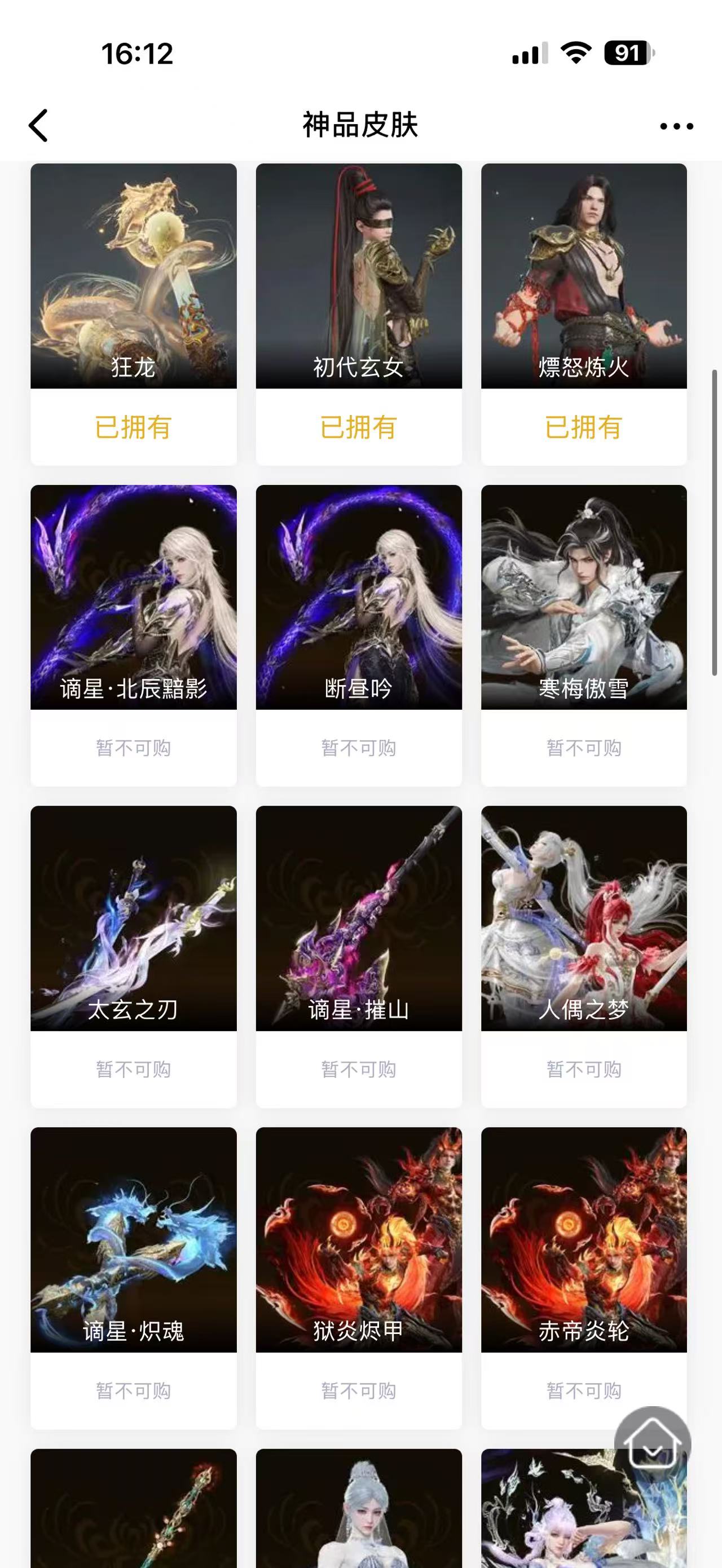This screenshot has height=1568, width=722.
Task: Select the 谪星·摧山 weapon skin
Action: (x=359, y=918)
